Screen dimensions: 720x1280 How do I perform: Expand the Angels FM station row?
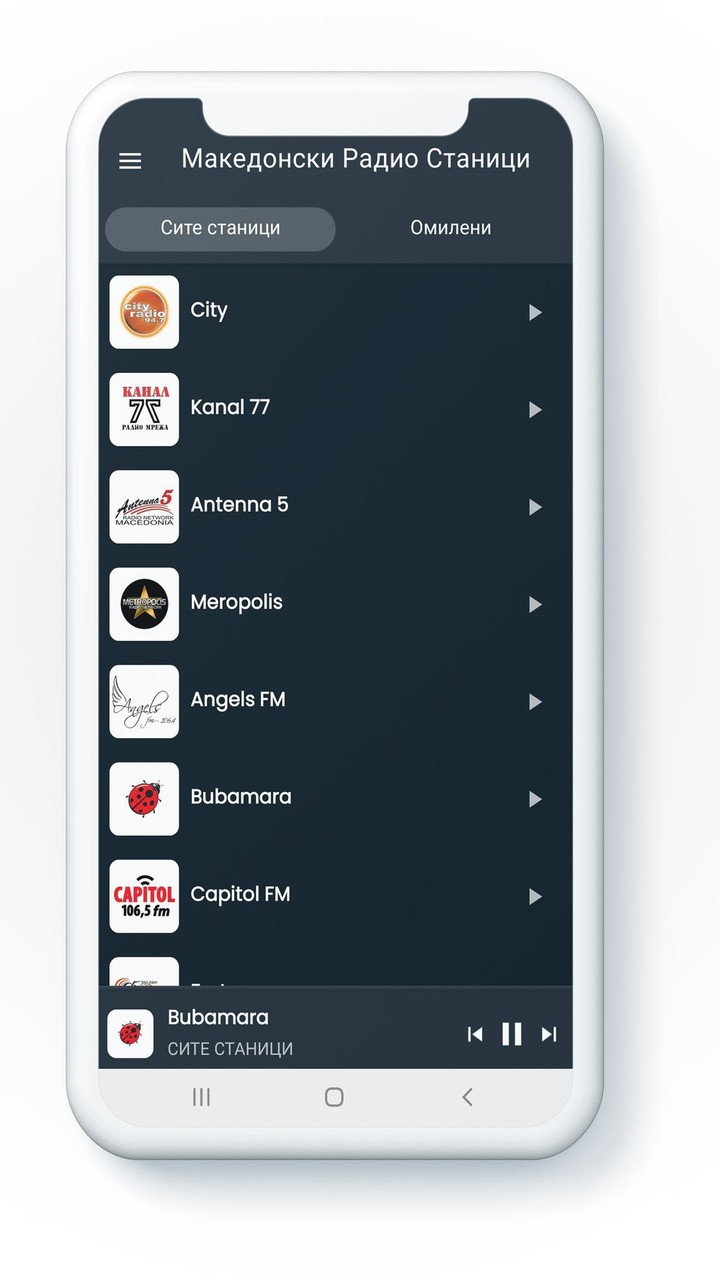tap(535, 702)
